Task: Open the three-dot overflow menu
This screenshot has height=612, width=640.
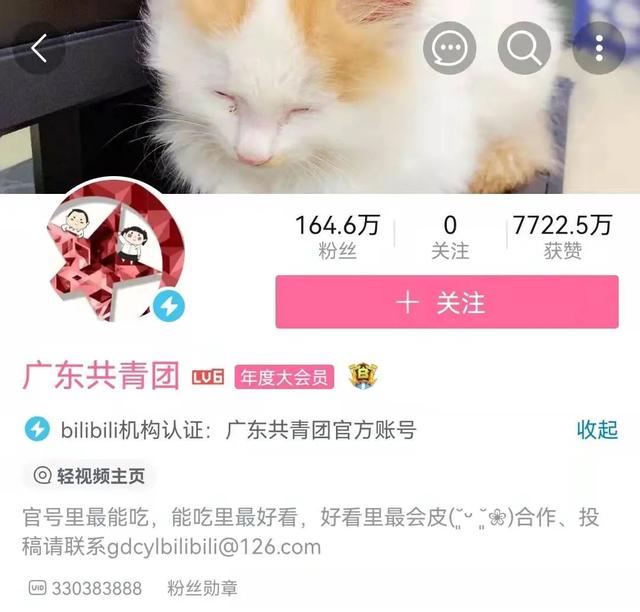Action: coord(598,47)
